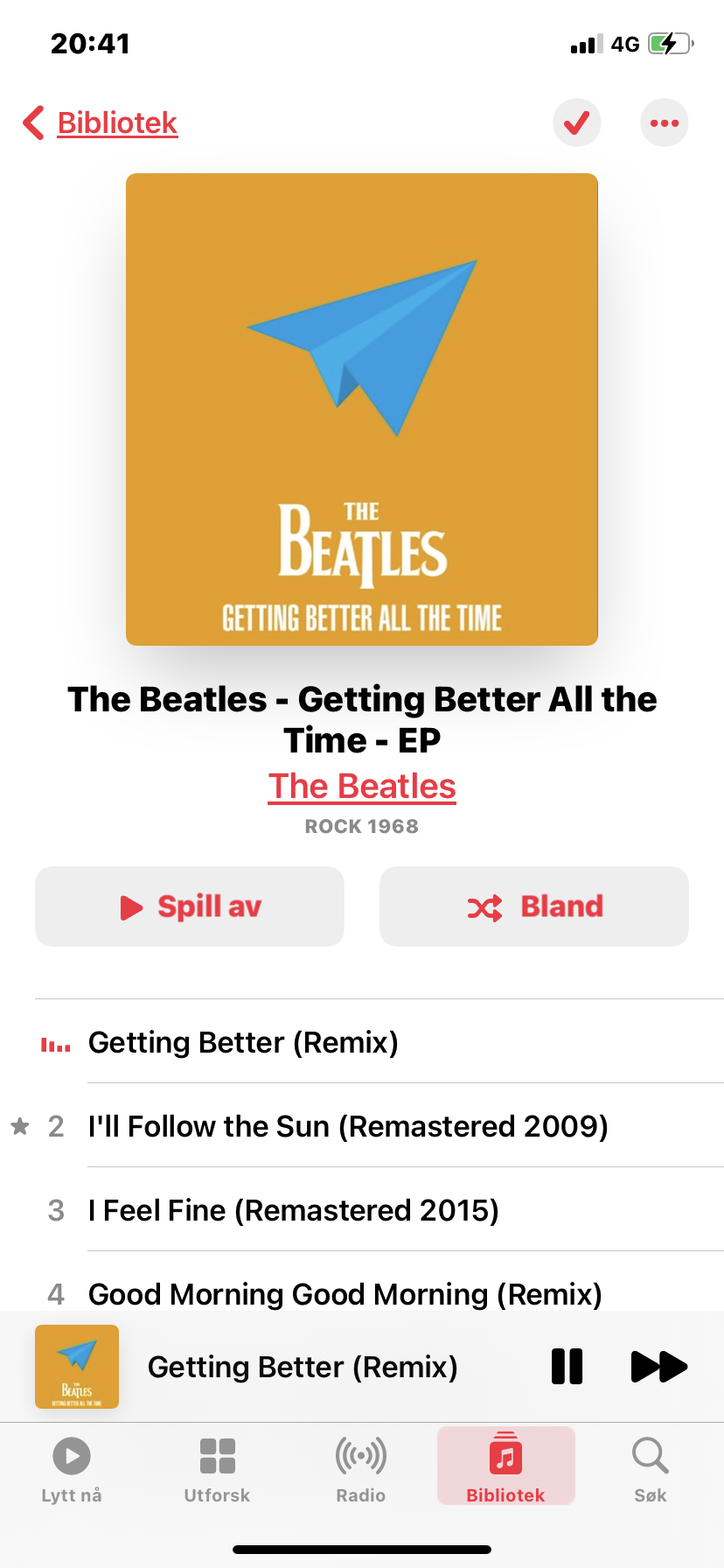
Task: Switch to the Lytt nå tab
Action: [72, 1468]
